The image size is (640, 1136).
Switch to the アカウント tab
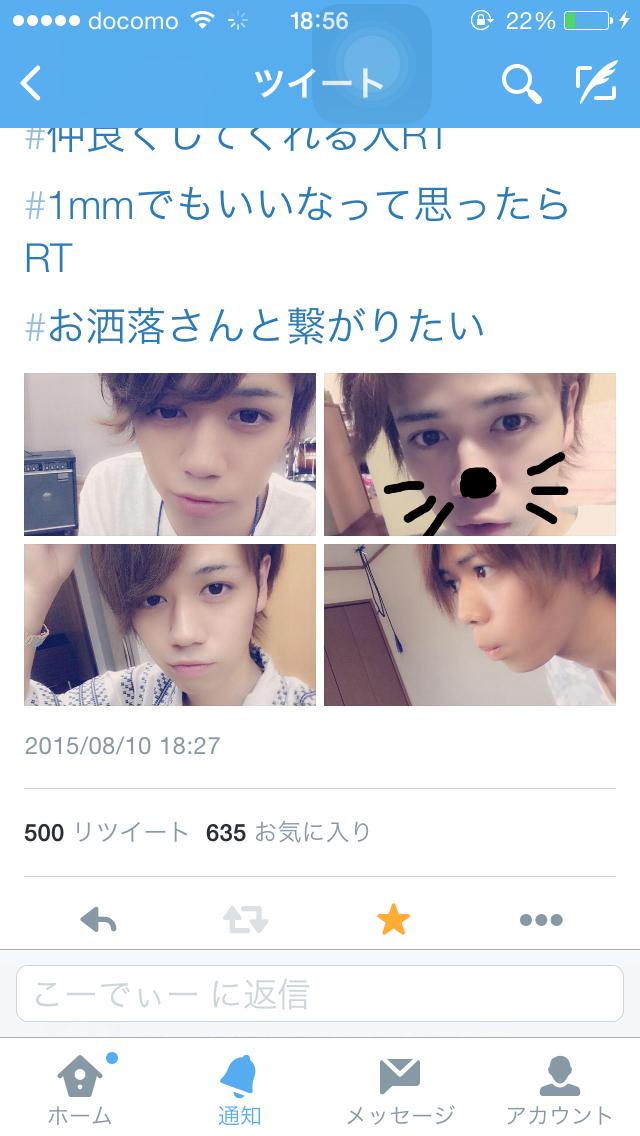(560, 1088)
